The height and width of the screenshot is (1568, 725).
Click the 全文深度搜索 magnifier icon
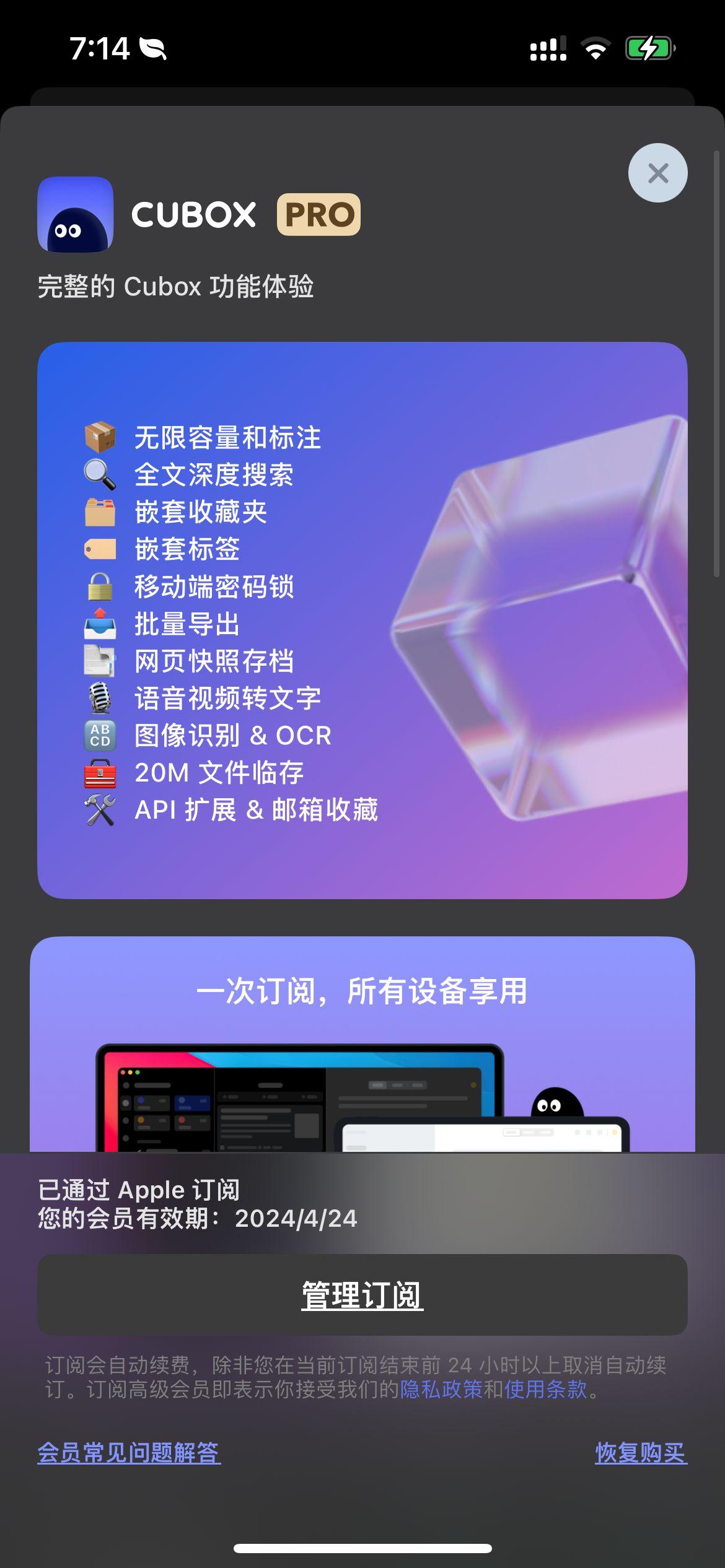point(99,475)
